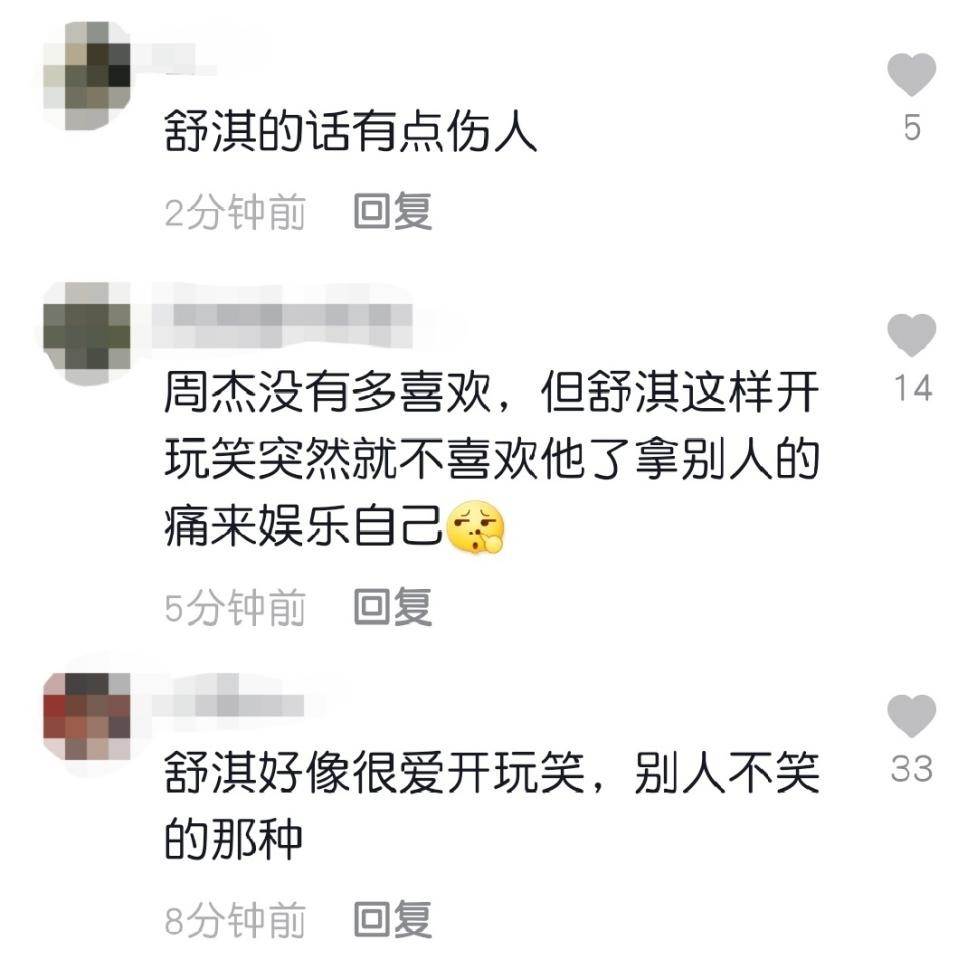
Task: Like the comment '舒淇的话有点伤人'
Action: (911, 76)
